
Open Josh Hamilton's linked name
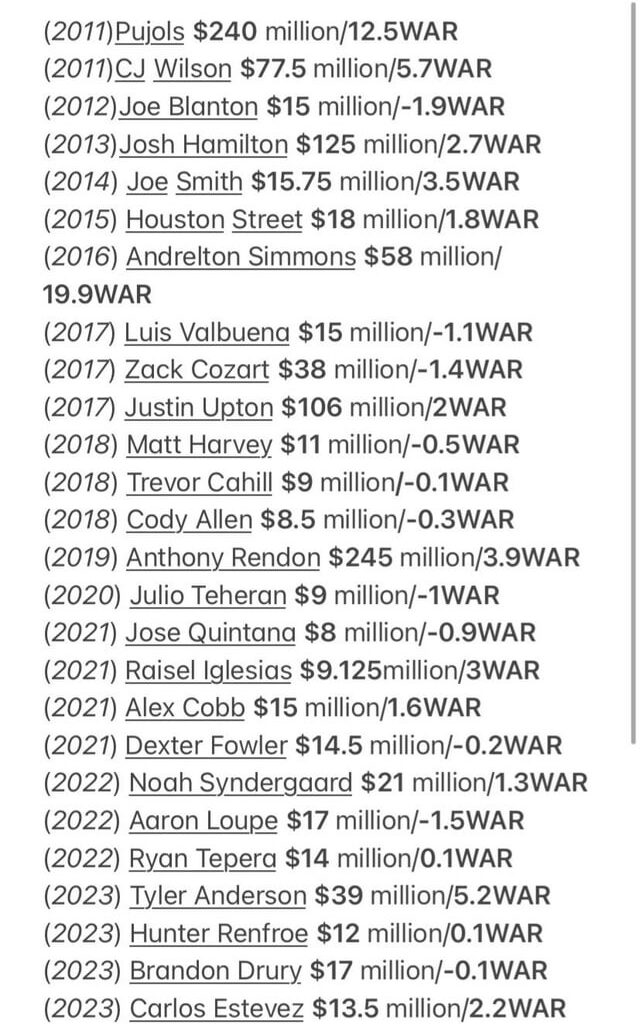click(203, 144)
